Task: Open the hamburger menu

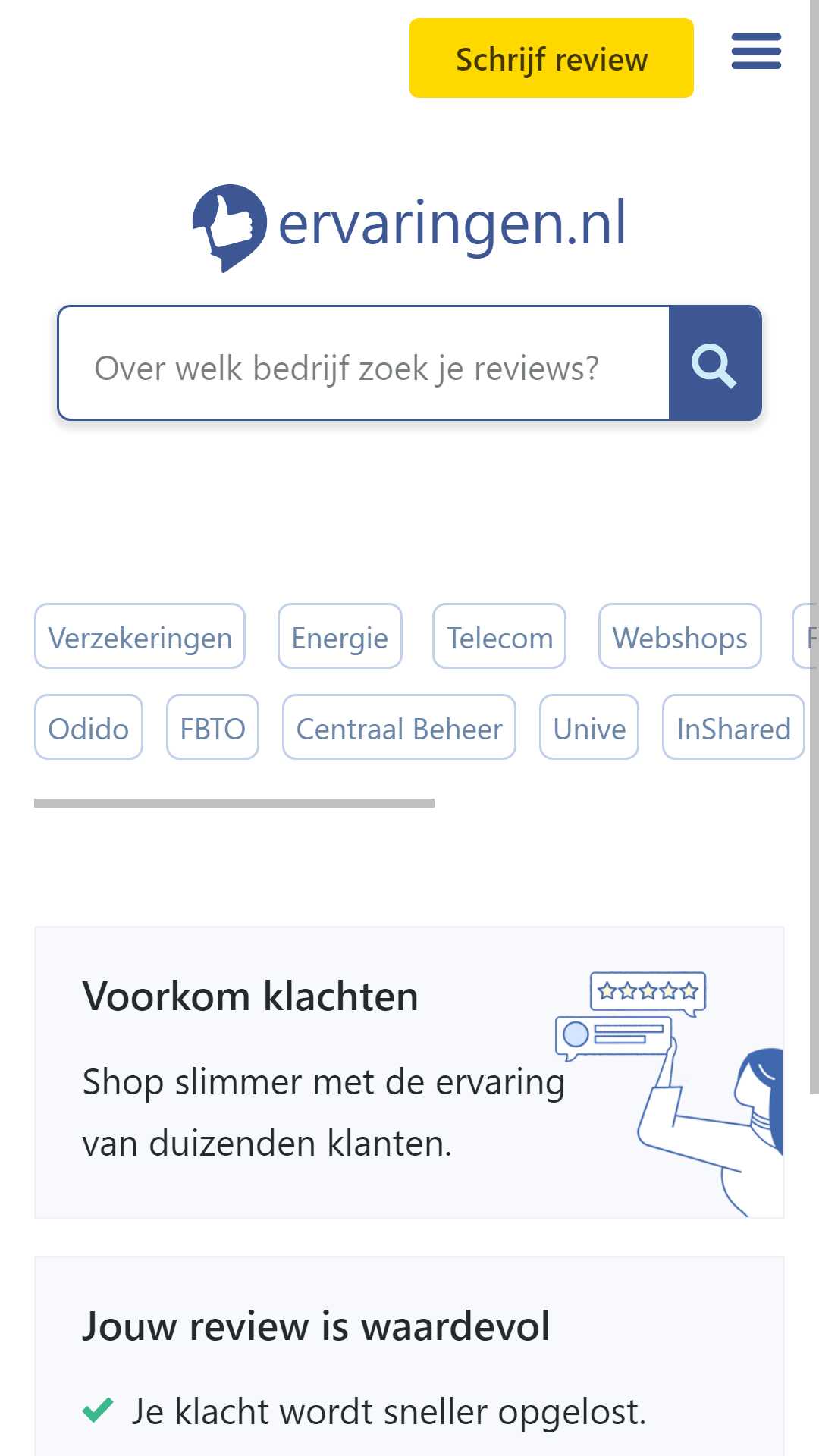Action: click(756, 52)
